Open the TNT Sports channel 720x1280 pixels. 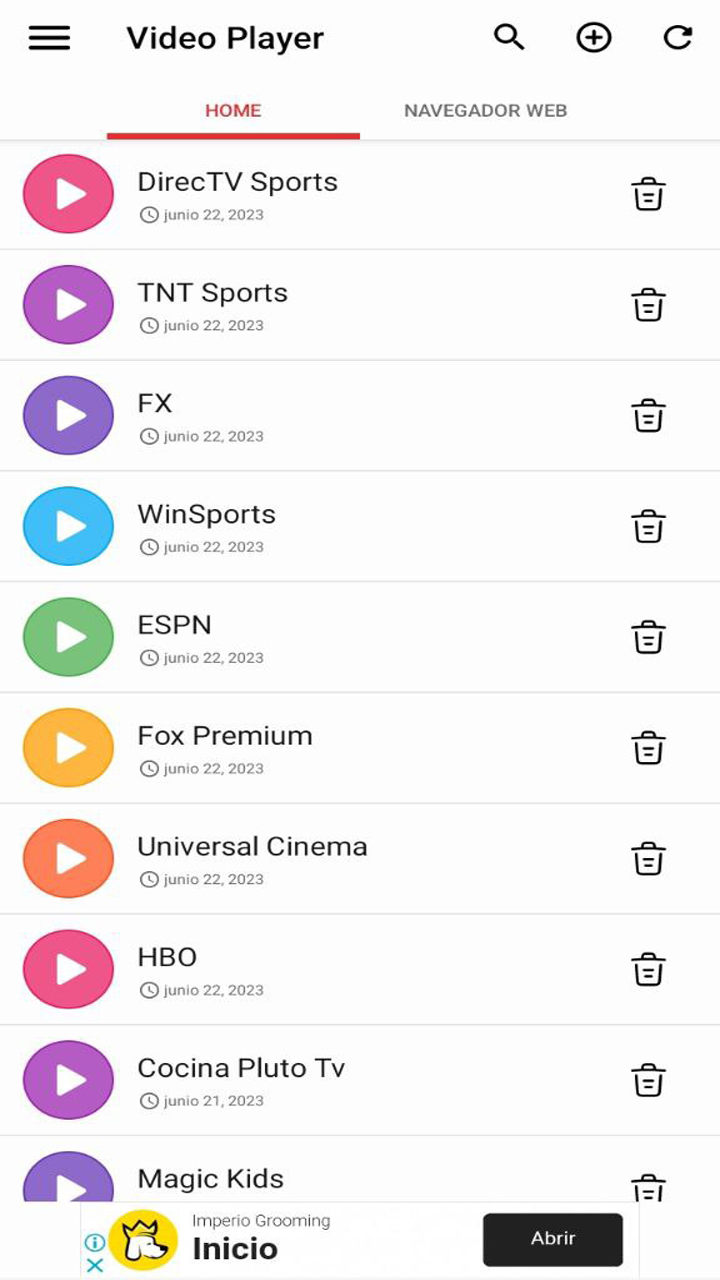click(x=69, y=305)
